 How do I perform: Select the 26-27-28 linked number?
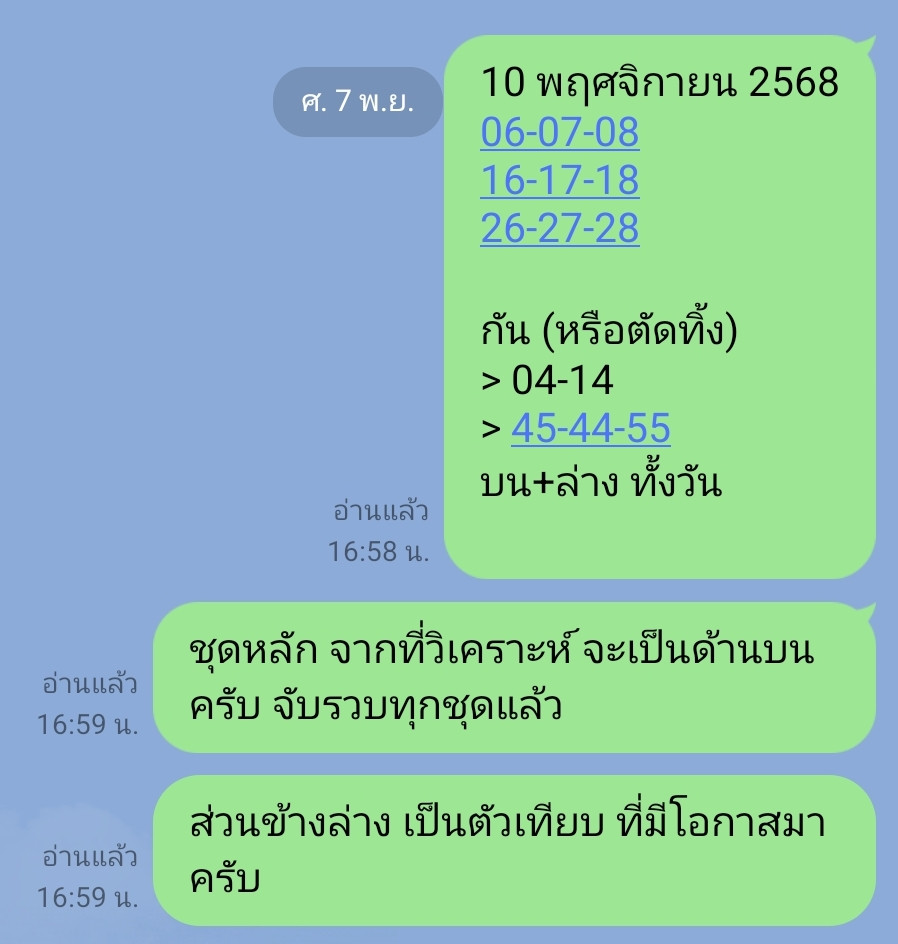tap(559, 229)
